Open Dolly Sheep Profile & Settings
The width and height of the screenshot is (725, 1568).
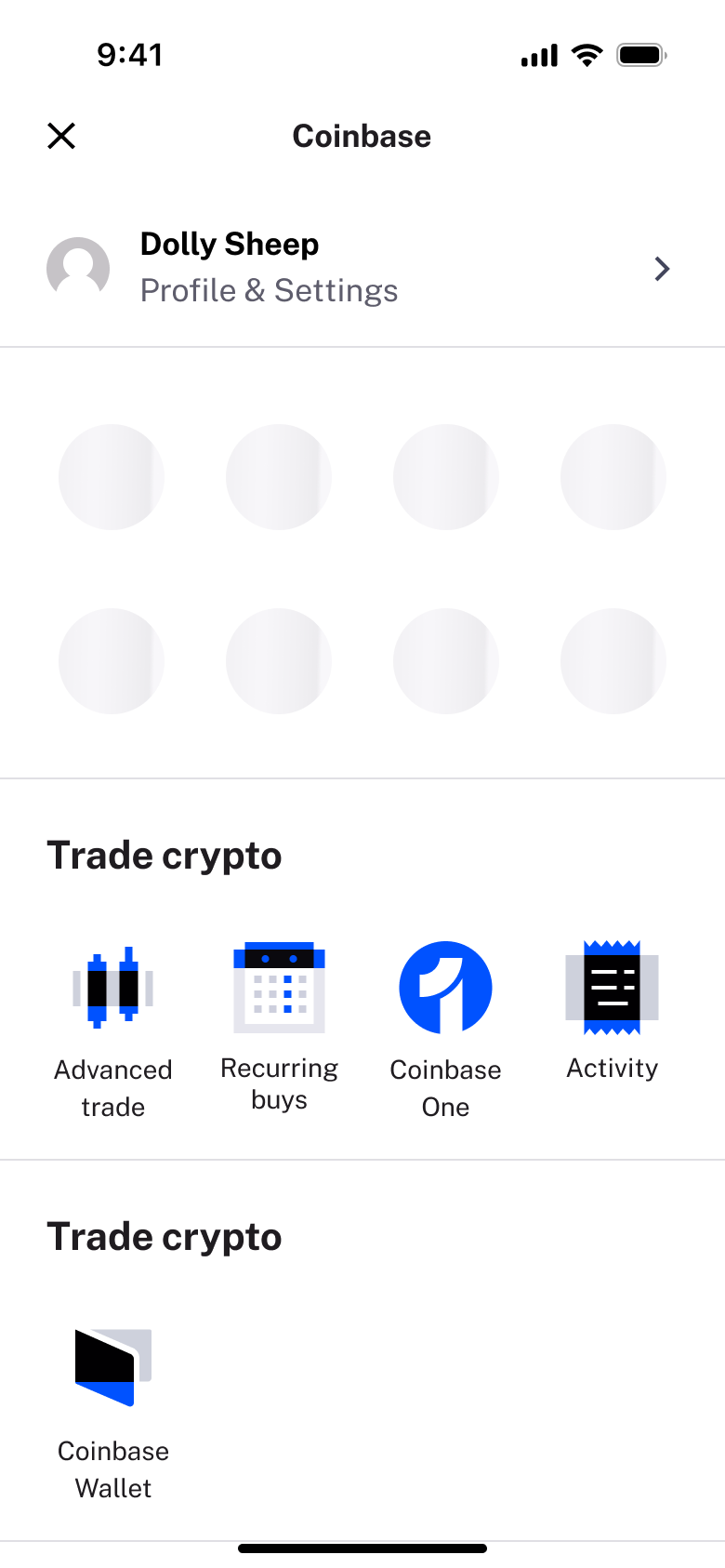[x=362, y=268]
